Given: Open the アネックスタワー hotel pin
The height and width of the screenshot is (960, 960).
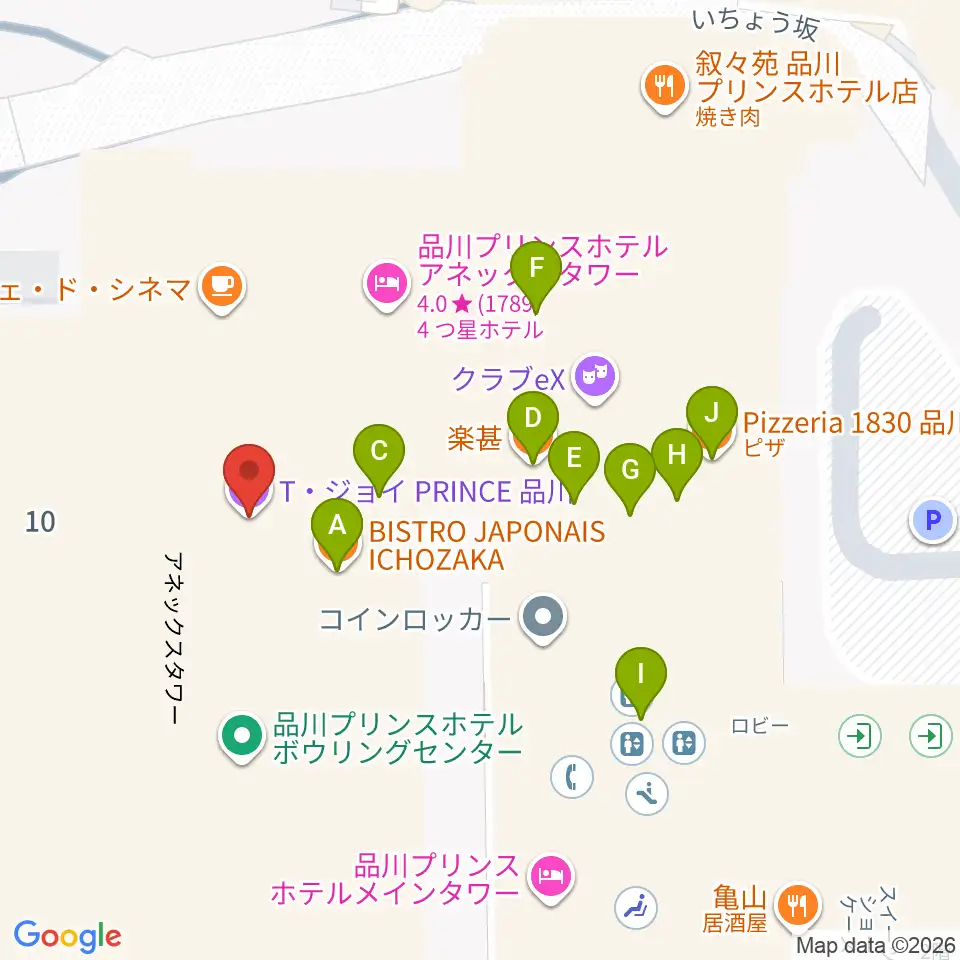Looking at the screenshot, I should pos(386,285).
